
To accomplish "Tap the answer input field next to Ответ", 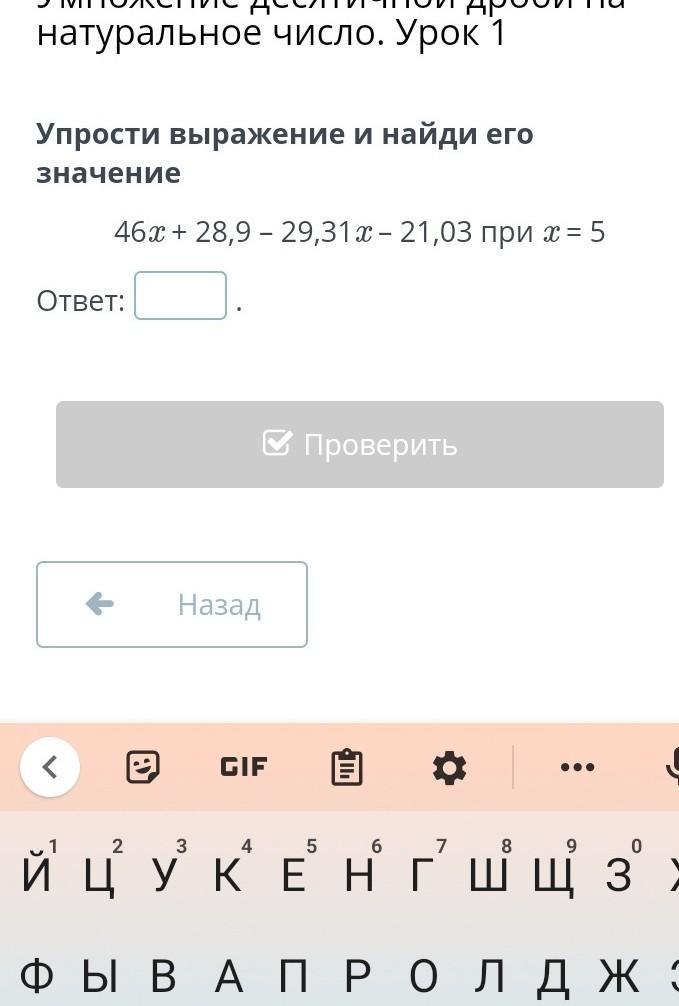I will pyautogui.click(x=181, y=295).
